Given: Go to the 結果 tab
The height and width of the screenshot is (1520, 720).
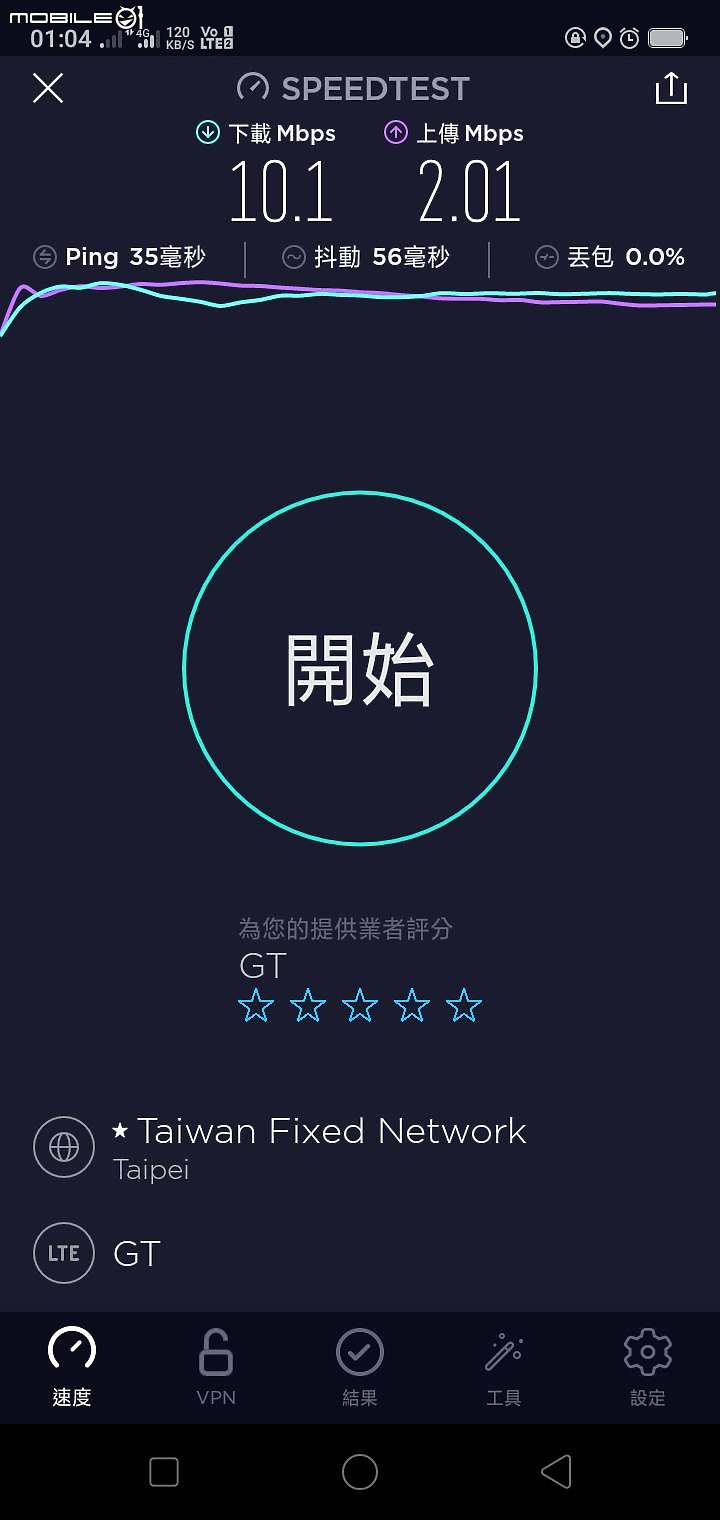Looking at the screenshot, I should pyautogui.click(x=360, y=1366).
